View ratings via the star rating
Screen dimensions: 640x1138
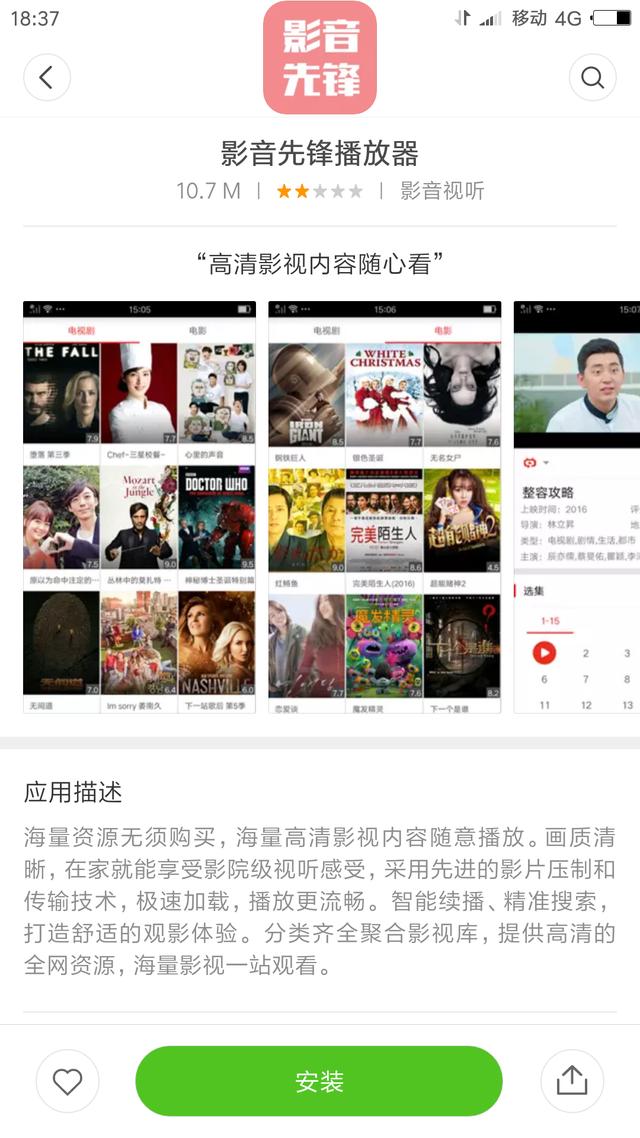pos(319,191)
